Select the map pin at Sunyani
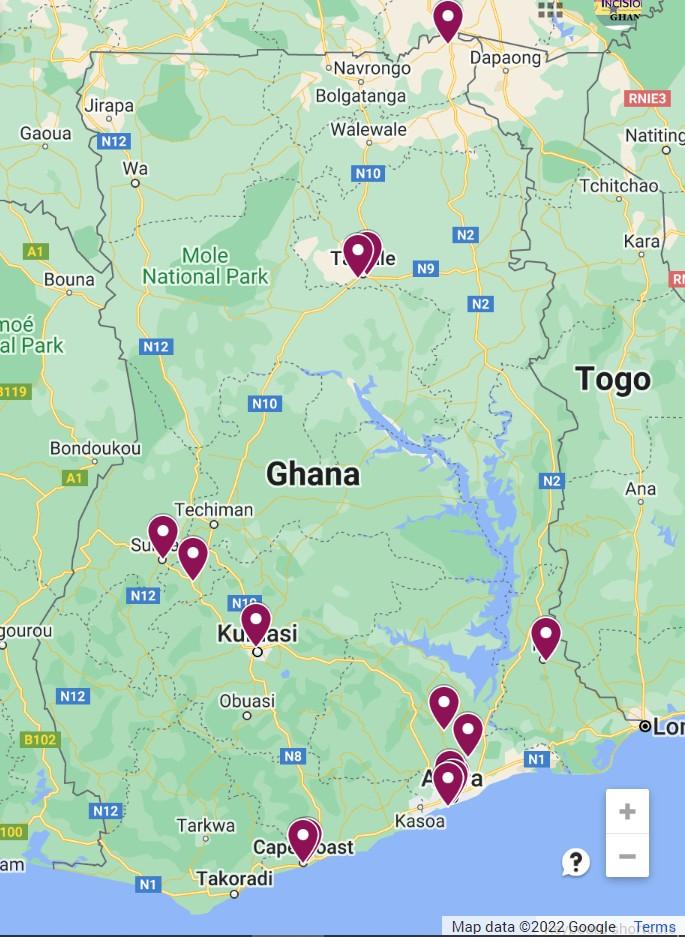The height and width of the screenshot is (937, 685). tap(163, 534)
